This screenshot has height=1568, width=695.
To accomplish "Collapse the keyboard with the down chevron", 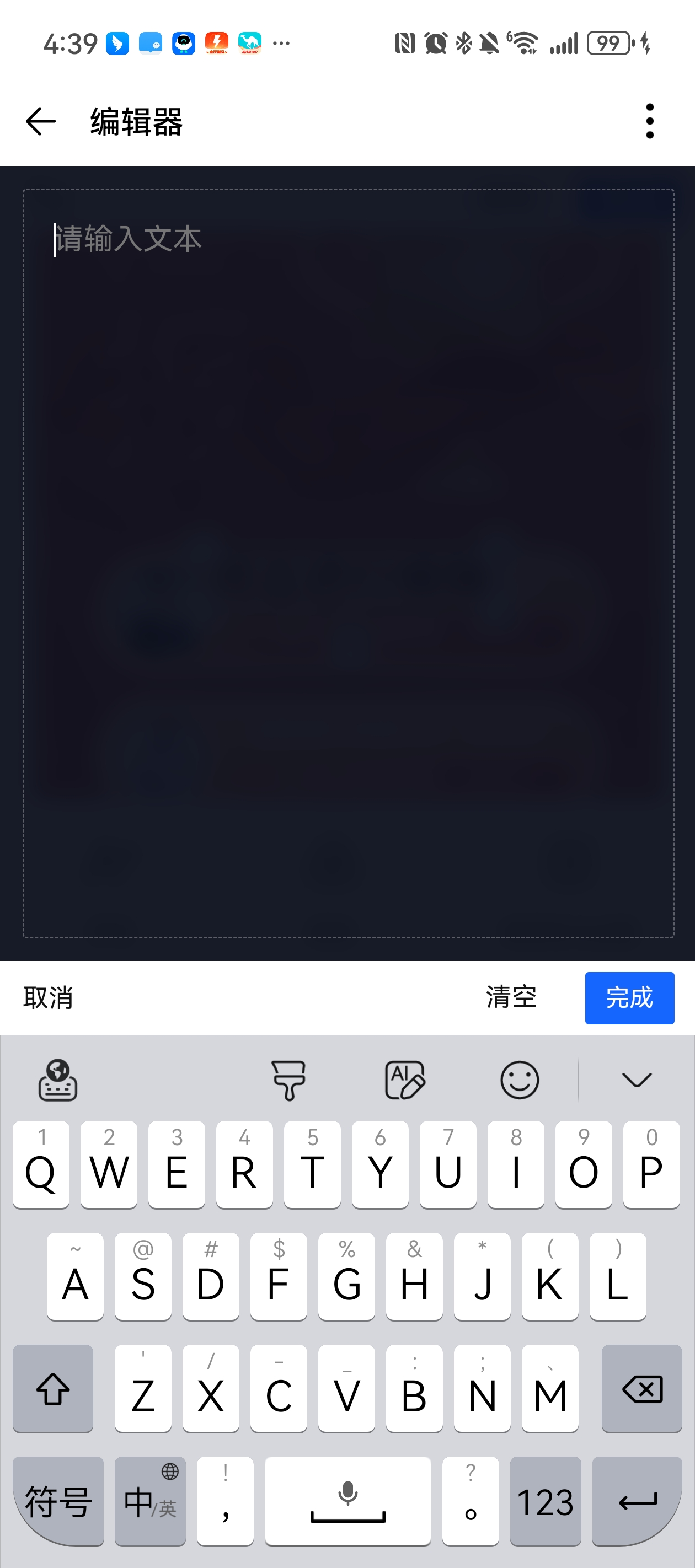I will pos(637,1080).
